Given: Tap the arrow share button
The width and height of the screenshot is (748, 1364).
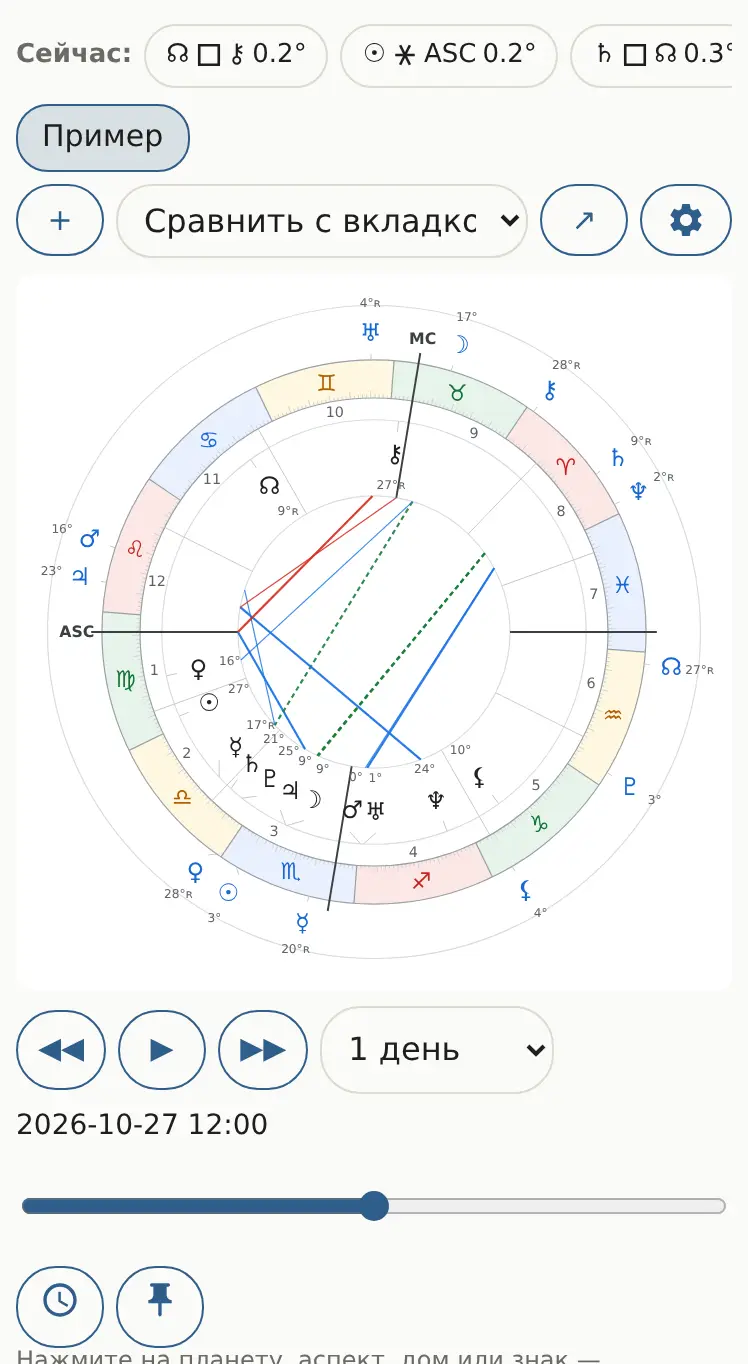Looking at the screenshot, I should pos(584,220).
